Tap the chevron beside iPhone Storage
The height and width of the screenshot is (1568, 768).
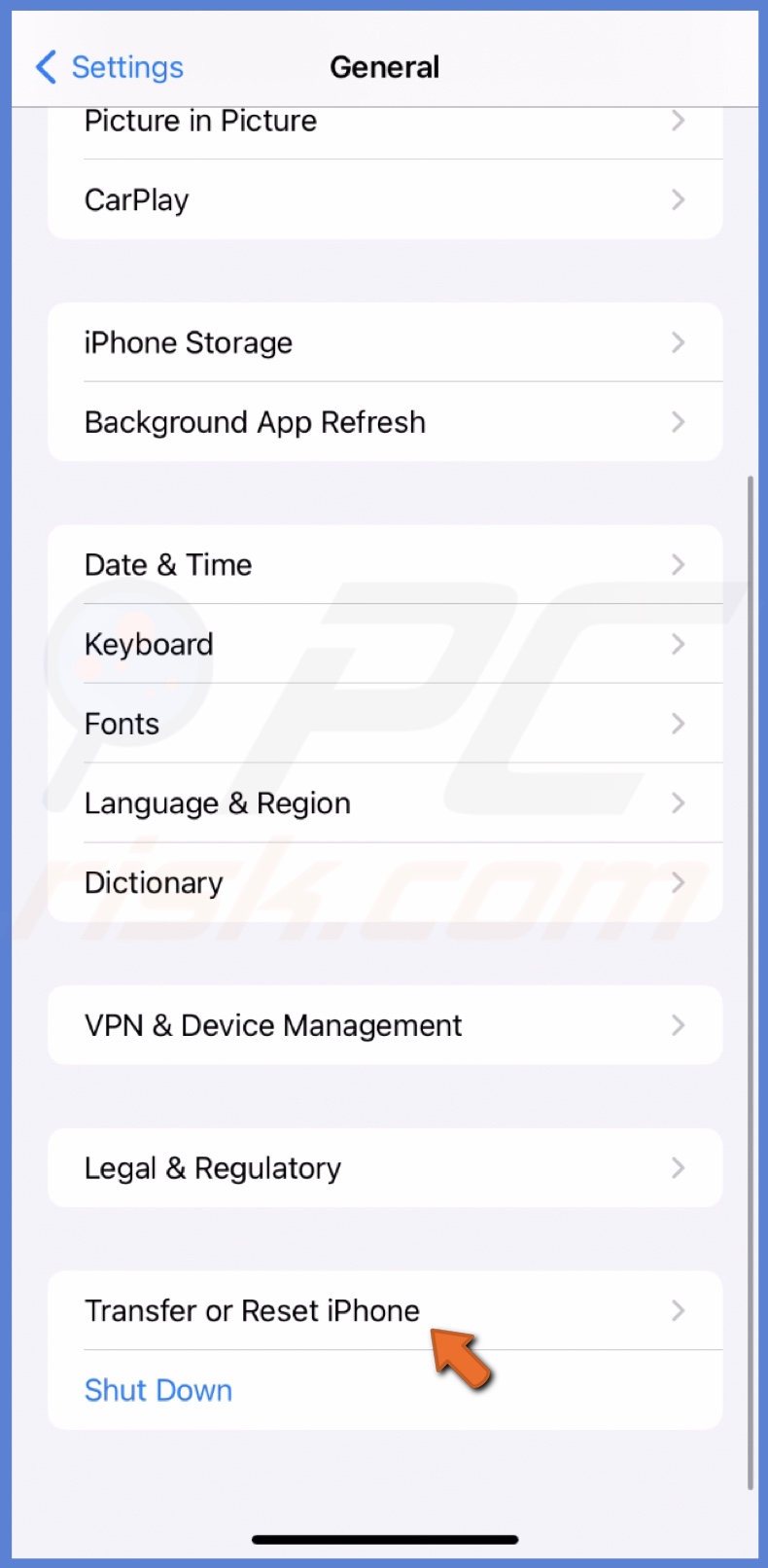point(678,342)
